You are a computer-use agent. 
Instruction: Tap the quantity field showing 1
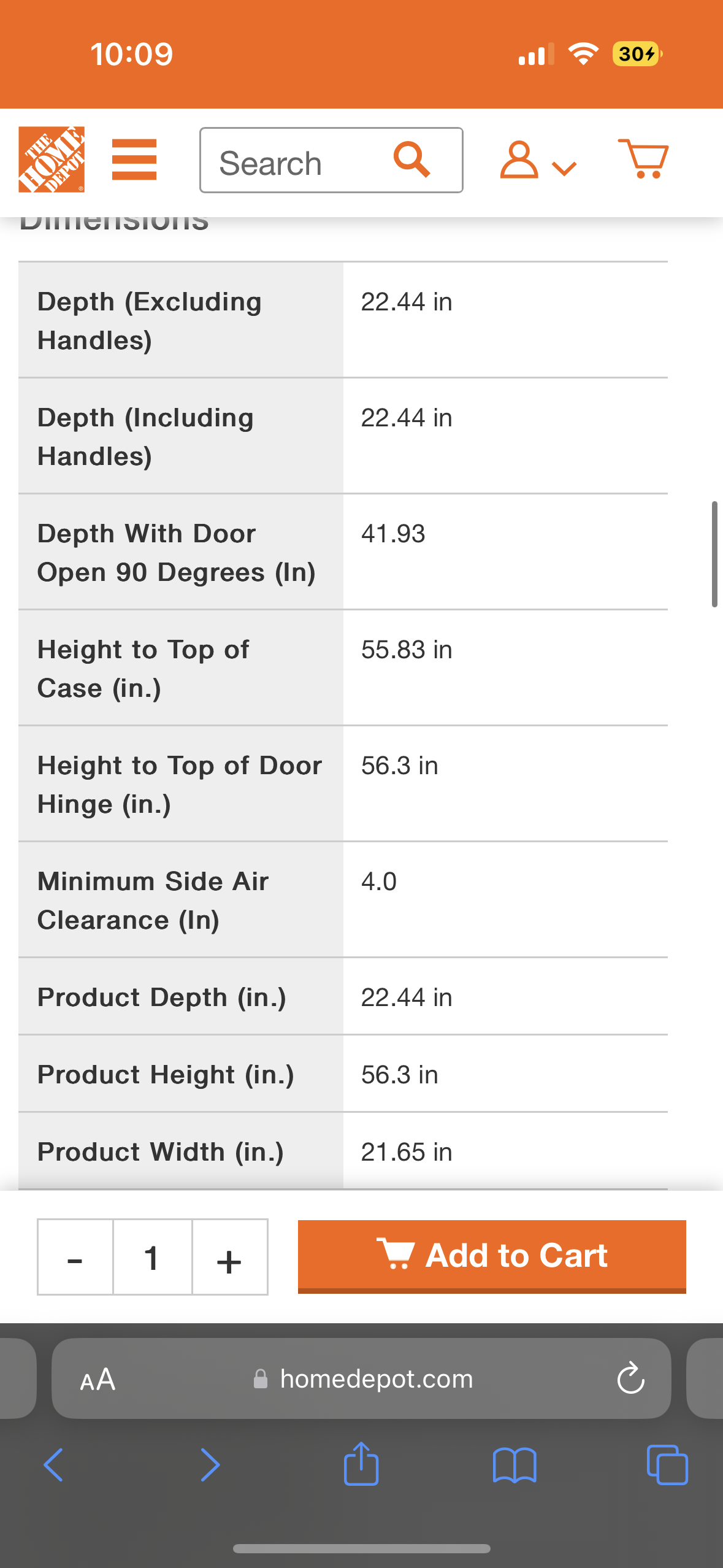click(x=153, y=1257)
